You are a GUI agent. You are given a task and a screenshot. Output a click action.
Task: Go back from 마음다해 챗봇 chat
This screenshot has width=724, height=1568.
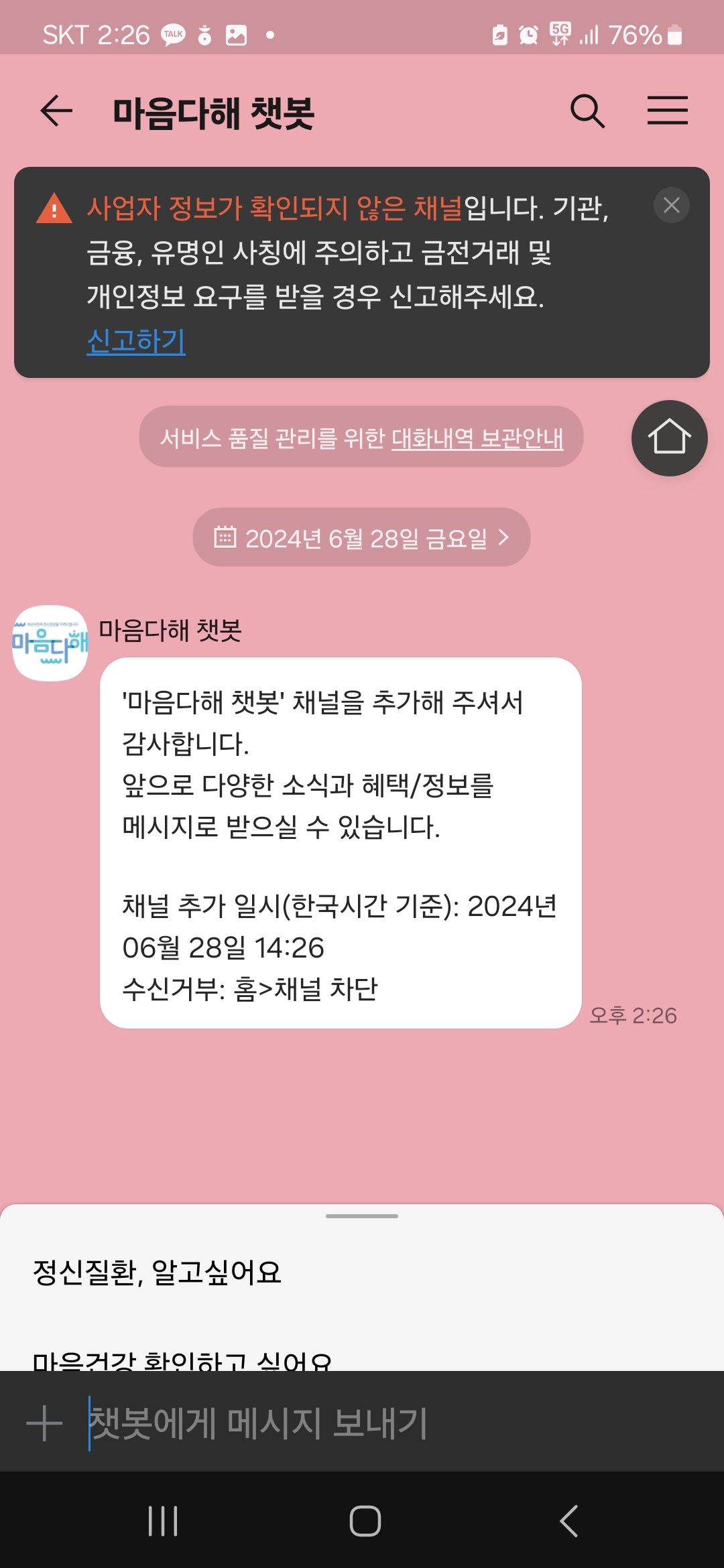56,111
